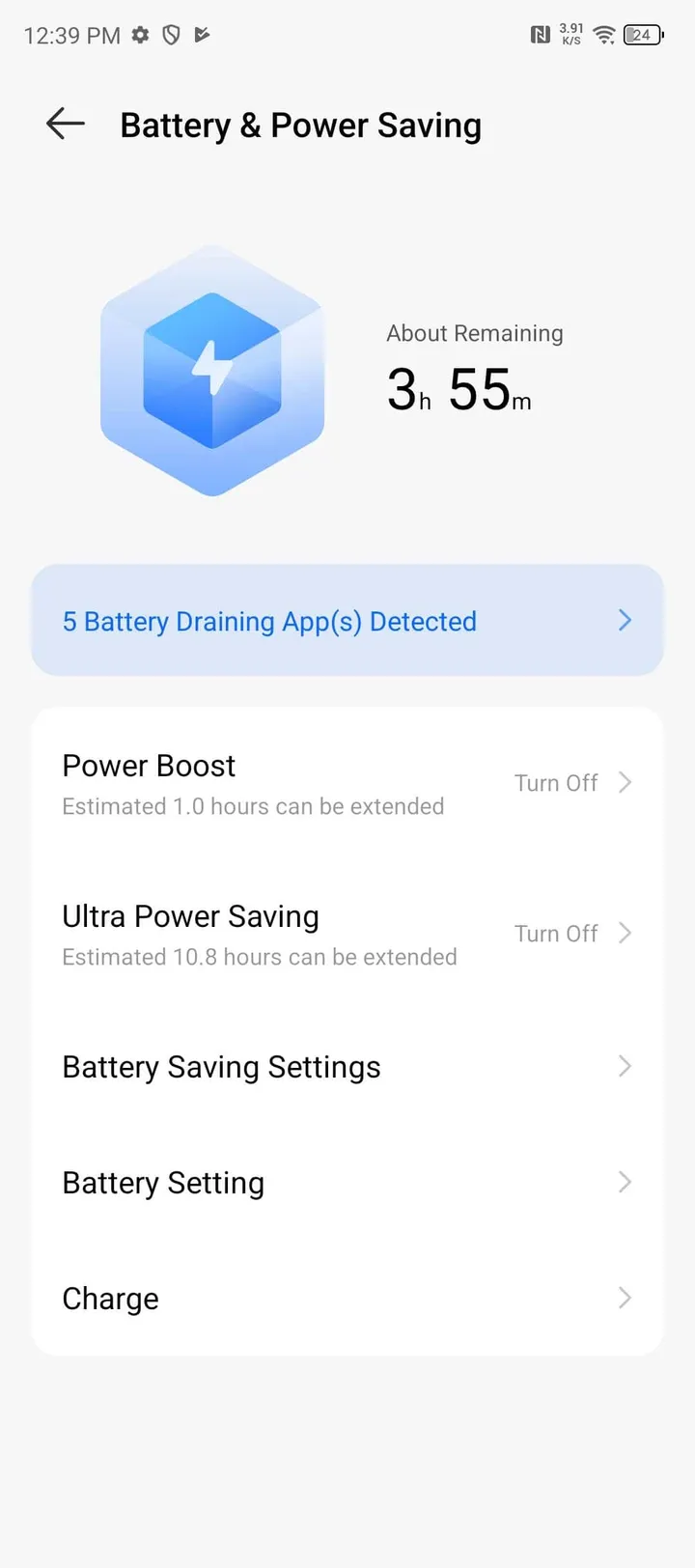This screenshot has height=1568, width=695.
Task: Open Battery Saving Settings
Action: [x=347, y=1067]
